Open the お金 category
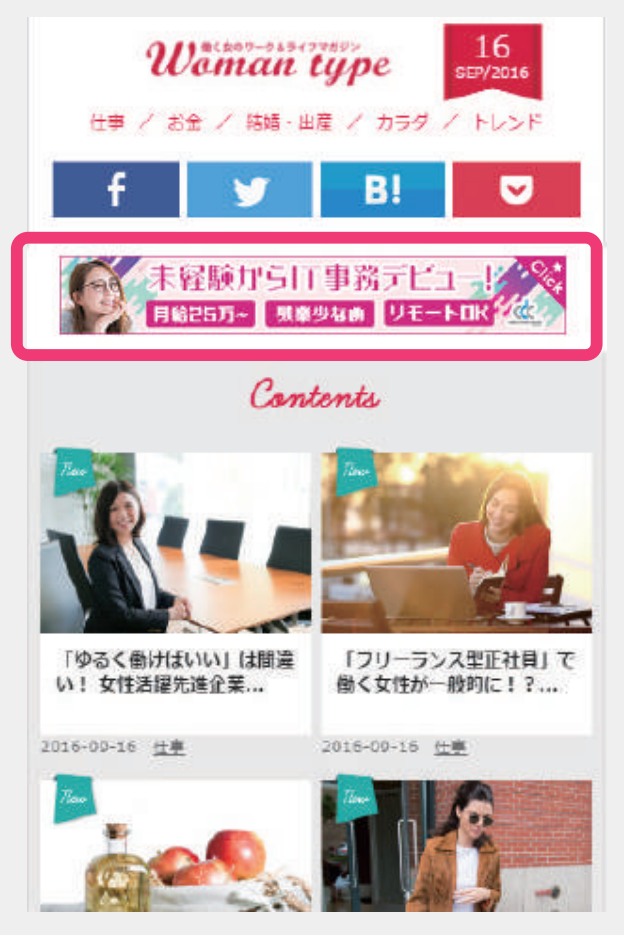 (x=184, y=123)
